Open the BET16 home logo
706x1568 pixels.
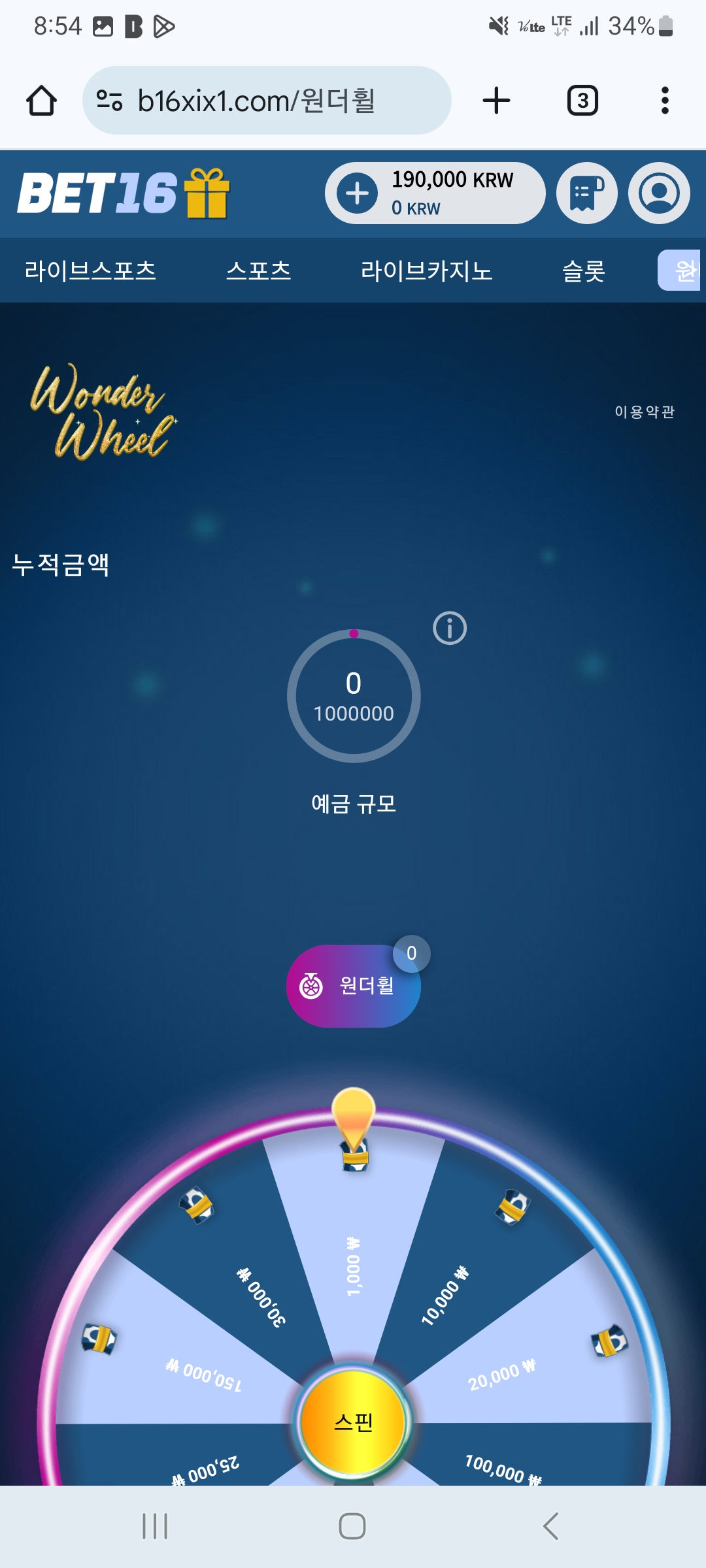[123, 193]
